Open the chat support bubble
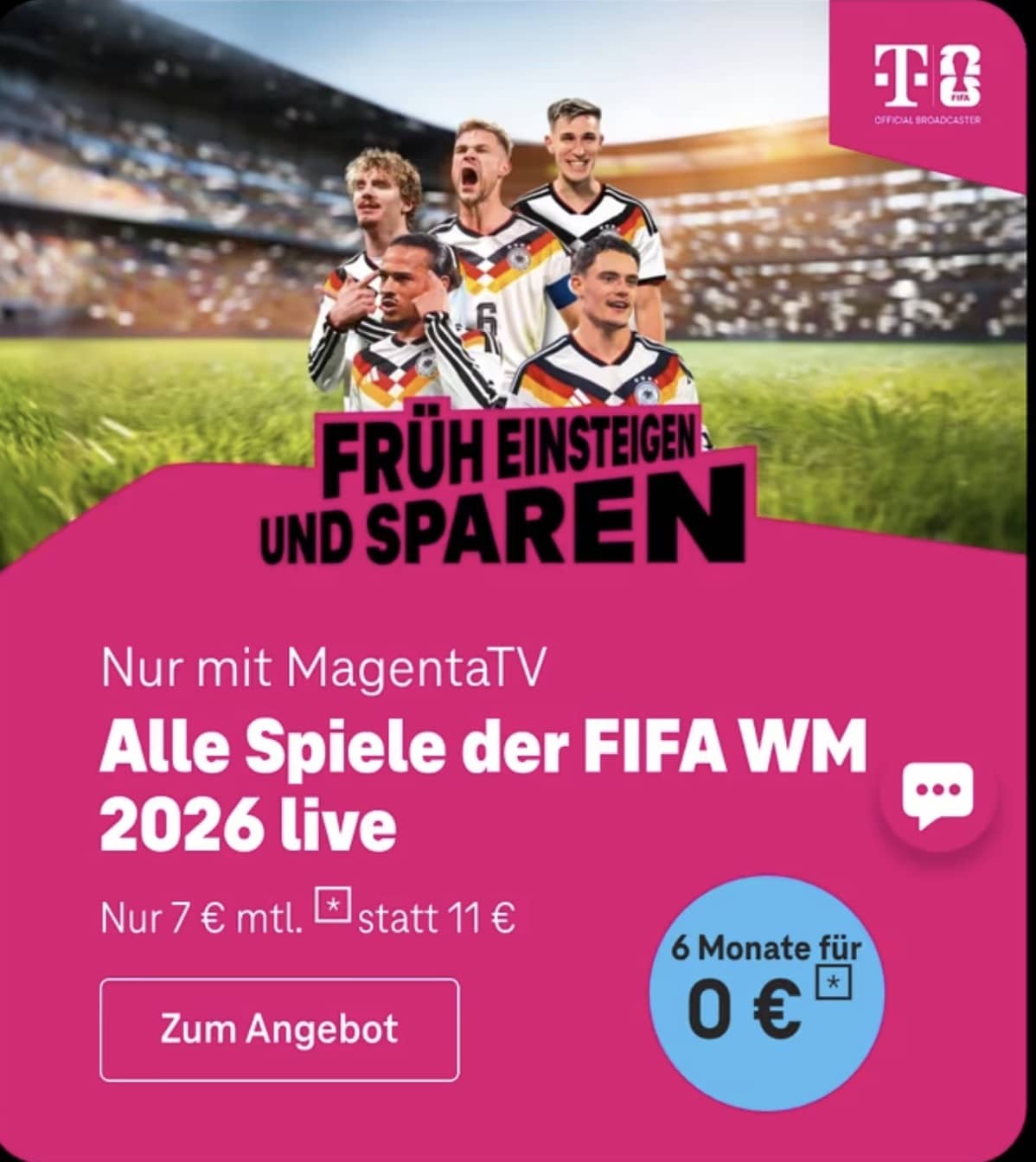The height and width of the screenshot is (1162, 1036). pos(937,793)
